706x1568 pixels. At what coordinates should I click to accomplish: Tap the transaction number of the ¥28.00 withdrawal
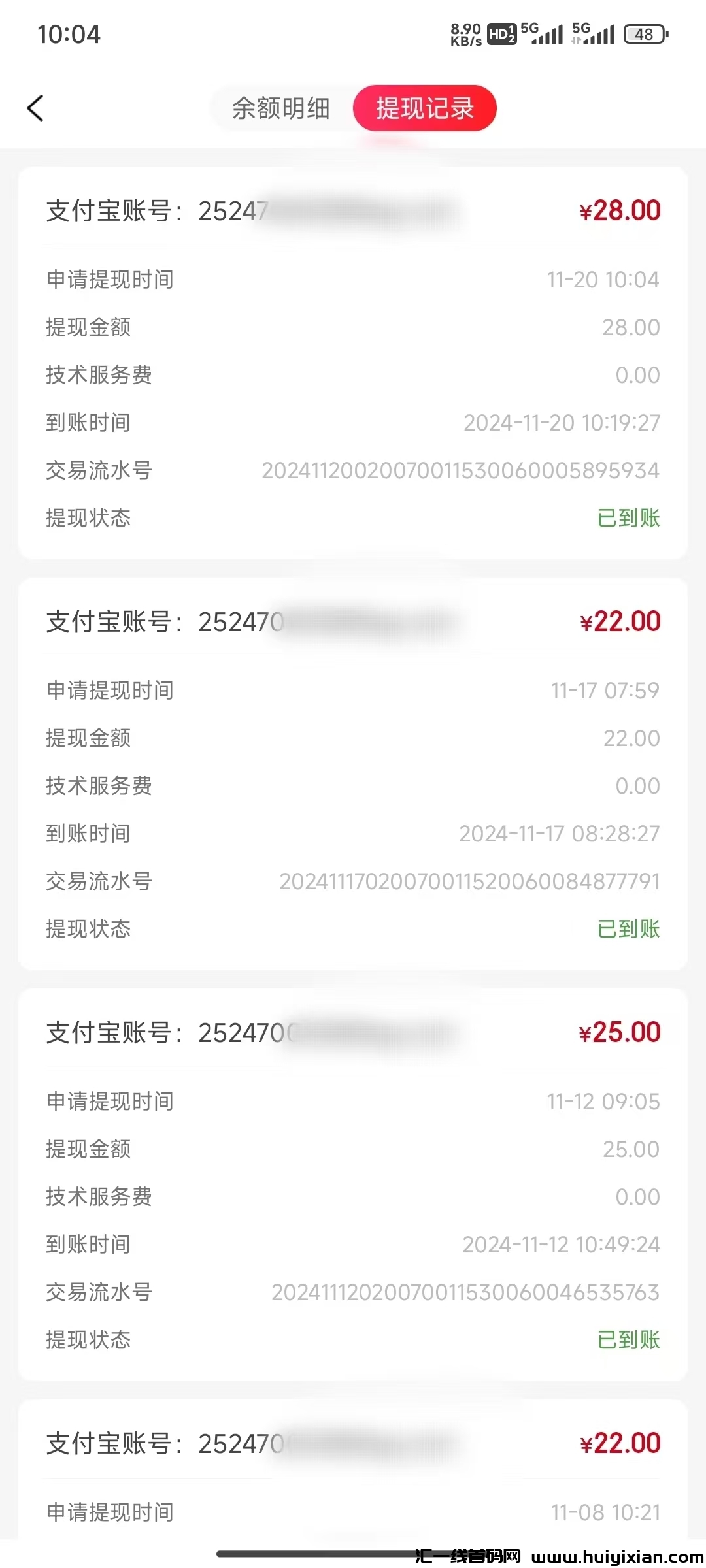[x=460, y=470]
